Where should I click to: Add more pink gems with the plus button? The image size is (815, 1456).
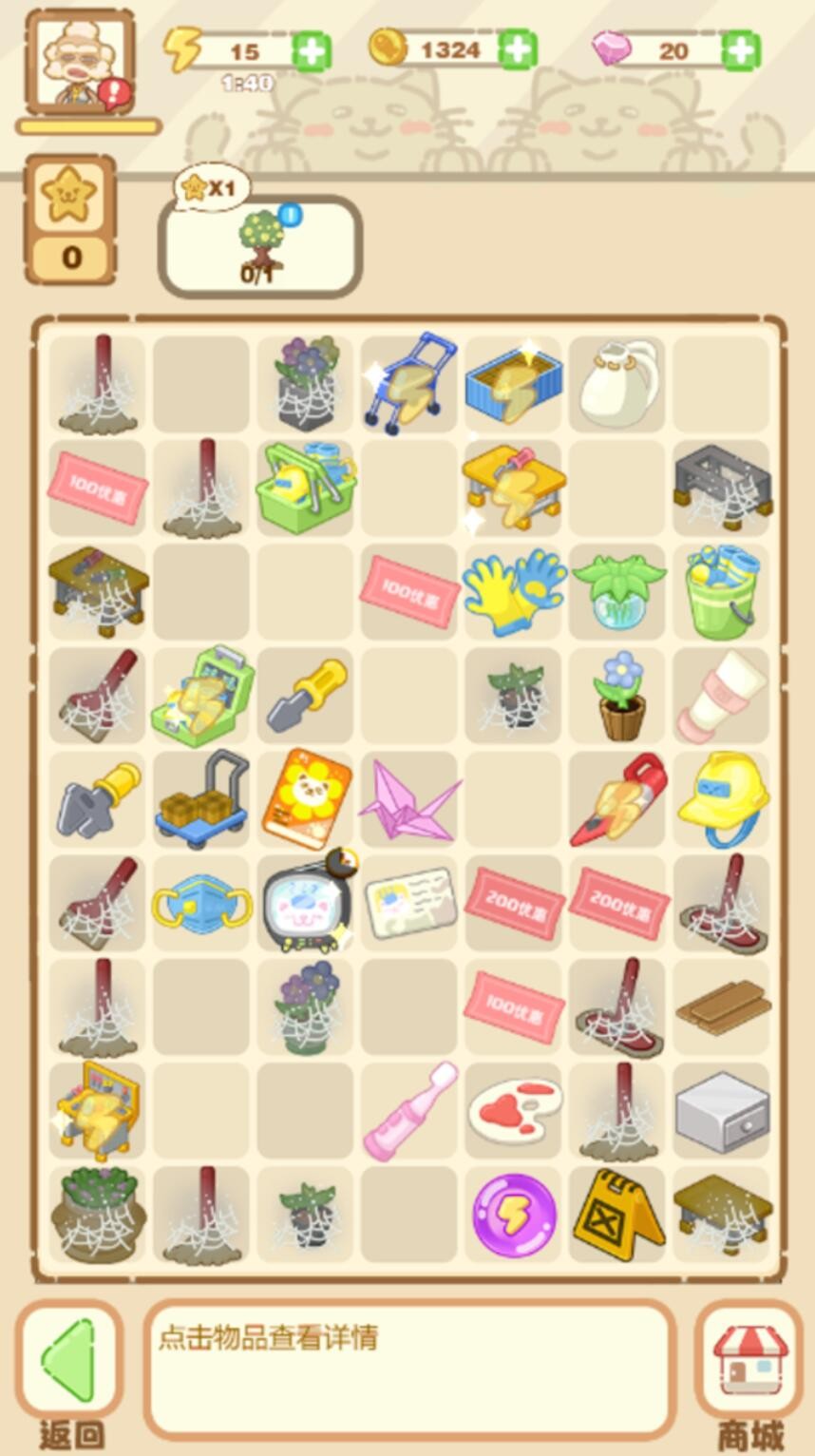(x=741, y=49)
